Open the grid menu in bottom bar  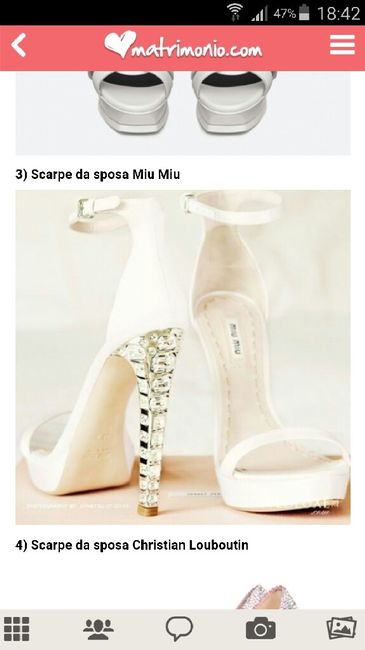(17, 629)
